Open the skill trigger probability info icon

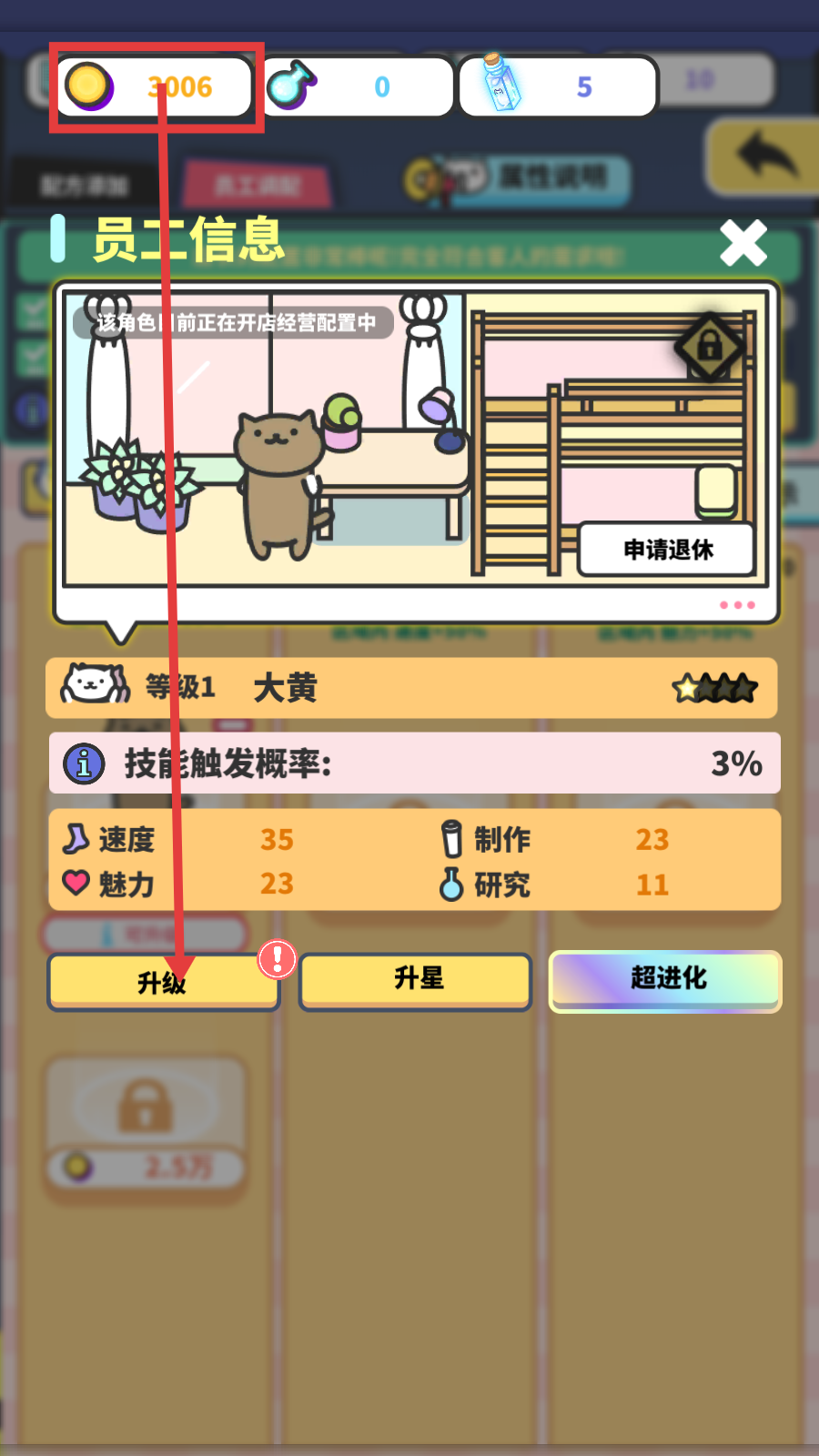click(x=84, y=763)
